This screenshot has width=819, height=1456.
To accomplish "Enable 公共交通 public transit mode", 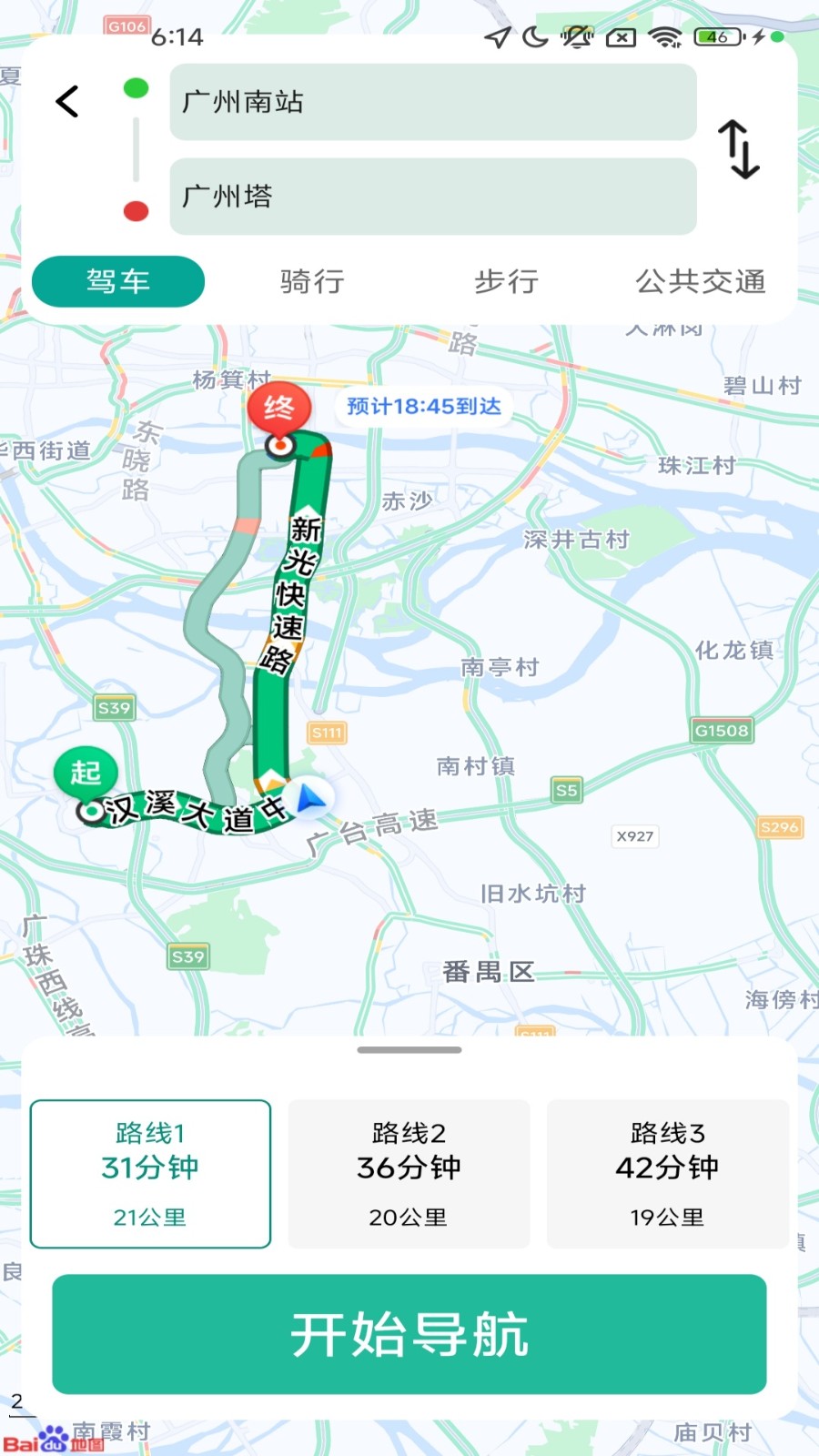I will [700, 282].
